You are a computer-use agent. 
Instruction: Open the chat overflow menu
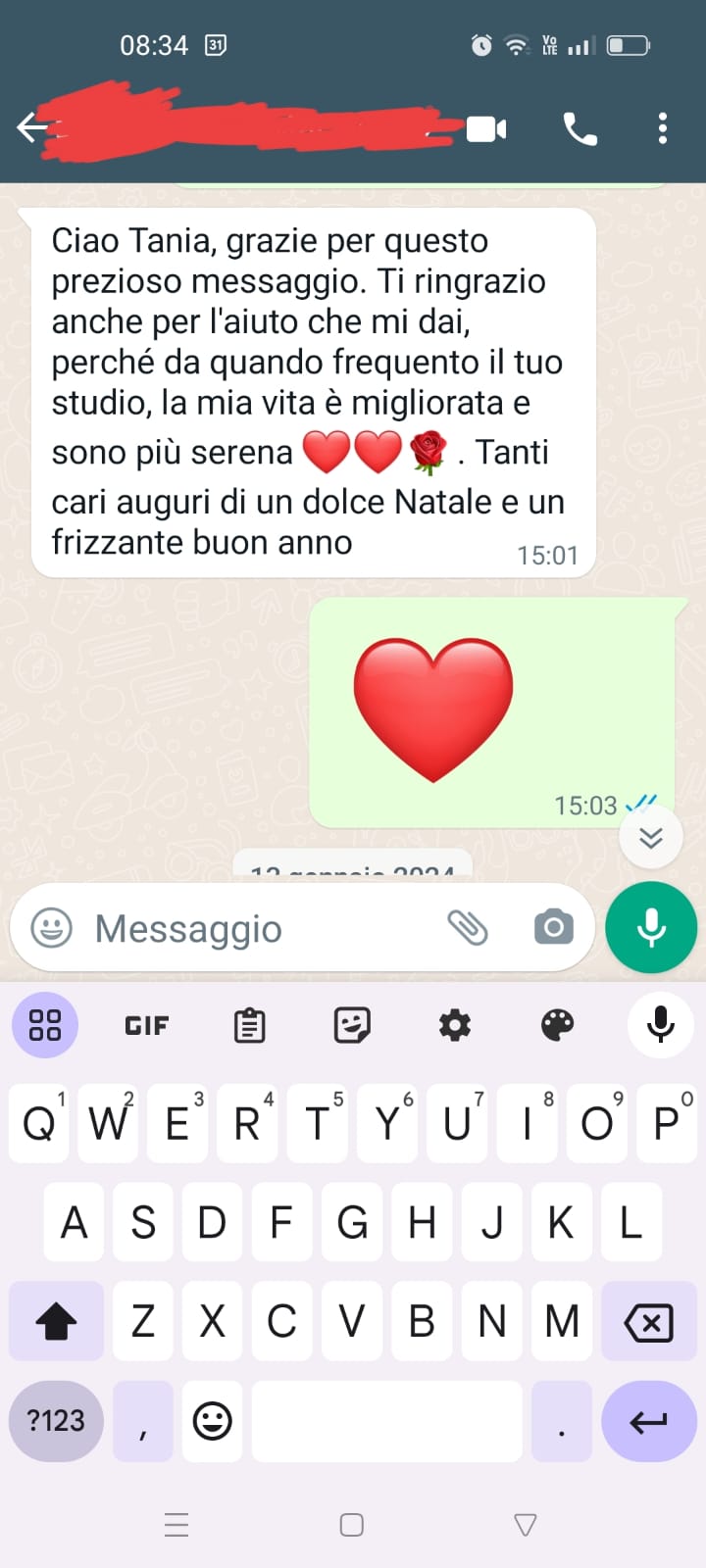pos(663,128)
